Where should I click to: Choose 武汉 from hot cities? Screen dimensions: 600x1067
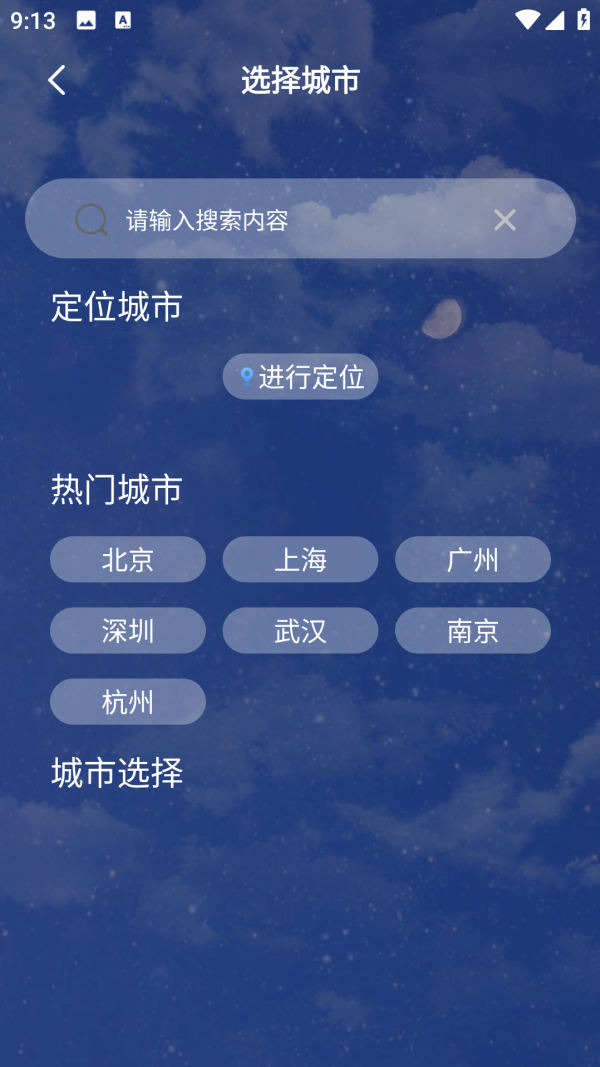tap(300, 631)
